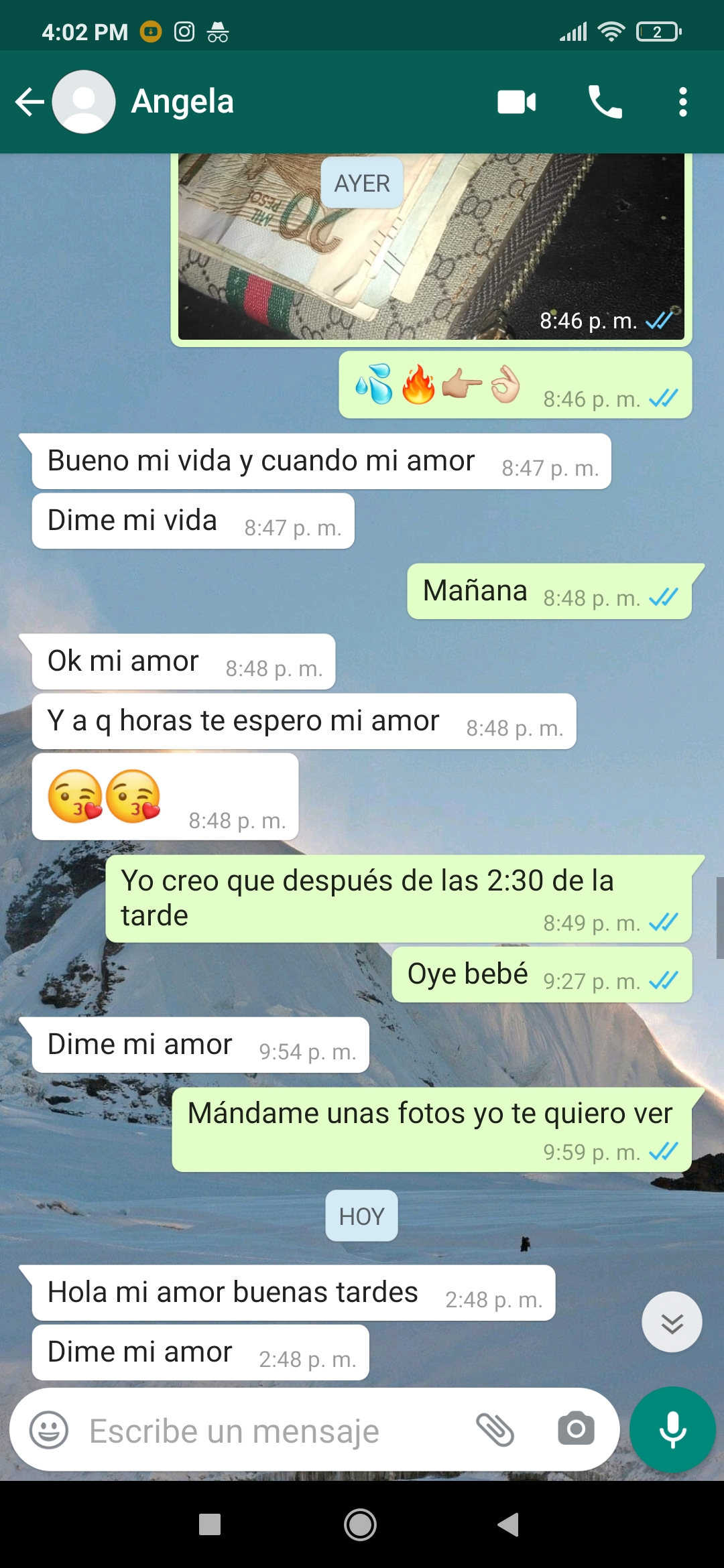Open the camera from the message bar
Screen dimensions: 724x1568
pos(576,1429)
